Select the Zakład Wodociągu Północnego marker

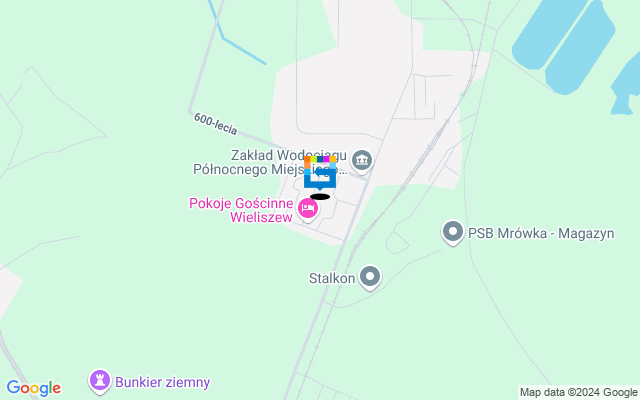pyautogui.click(x=363, y=159)
